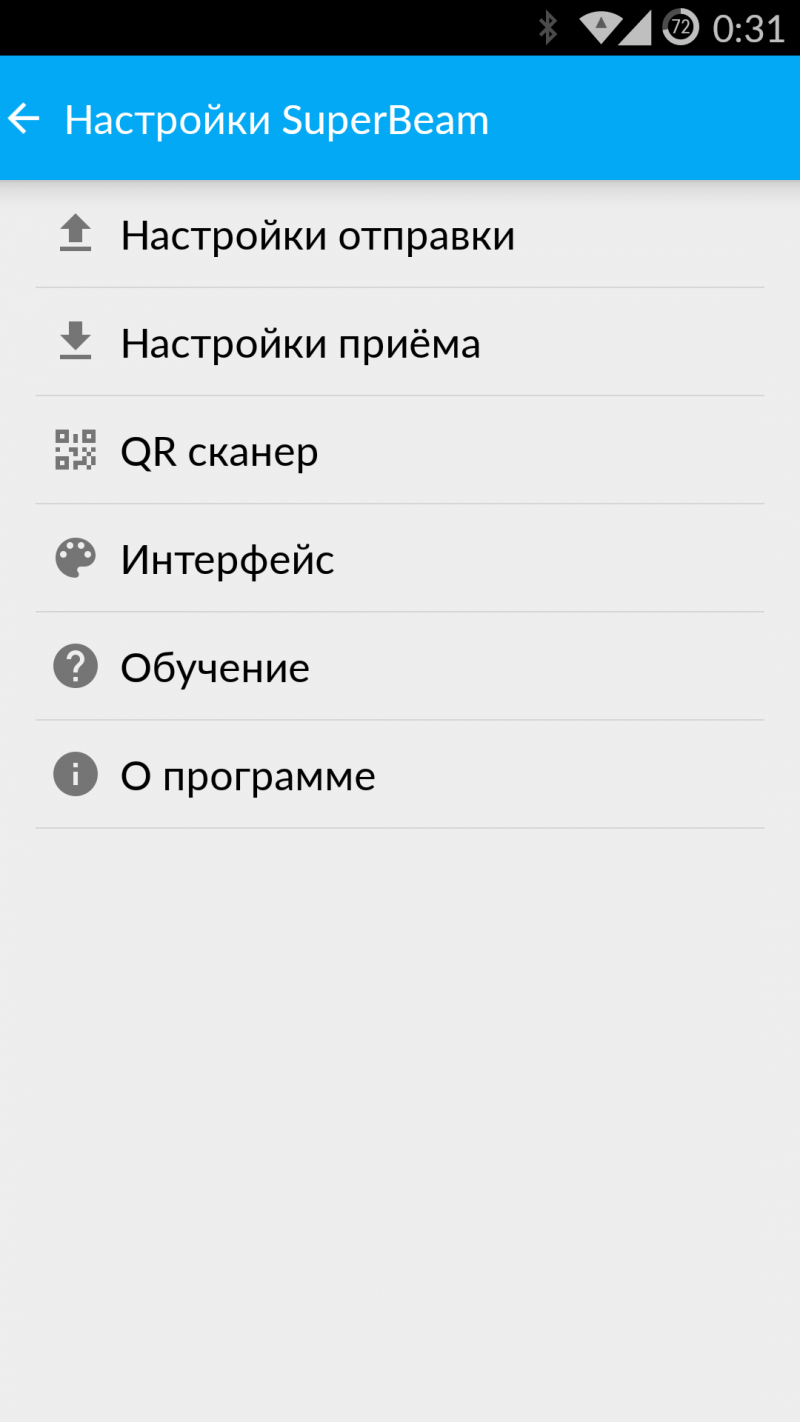Click the battery indicator showing 72

677,28
